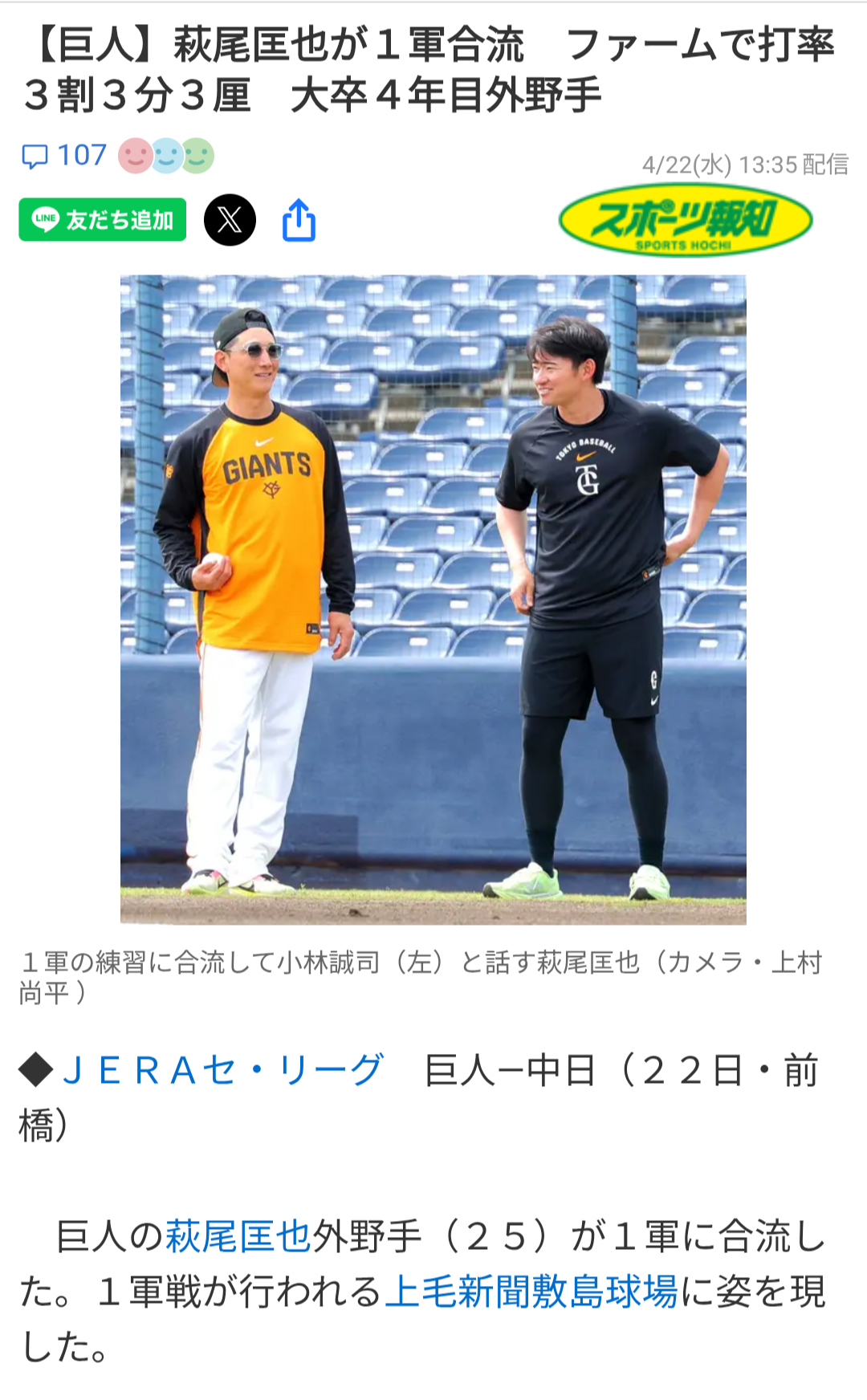Open the 萩尾匡也 player link
Image resolution: width=867 pixels, height=1400 pixels.
coord(238,1236)
